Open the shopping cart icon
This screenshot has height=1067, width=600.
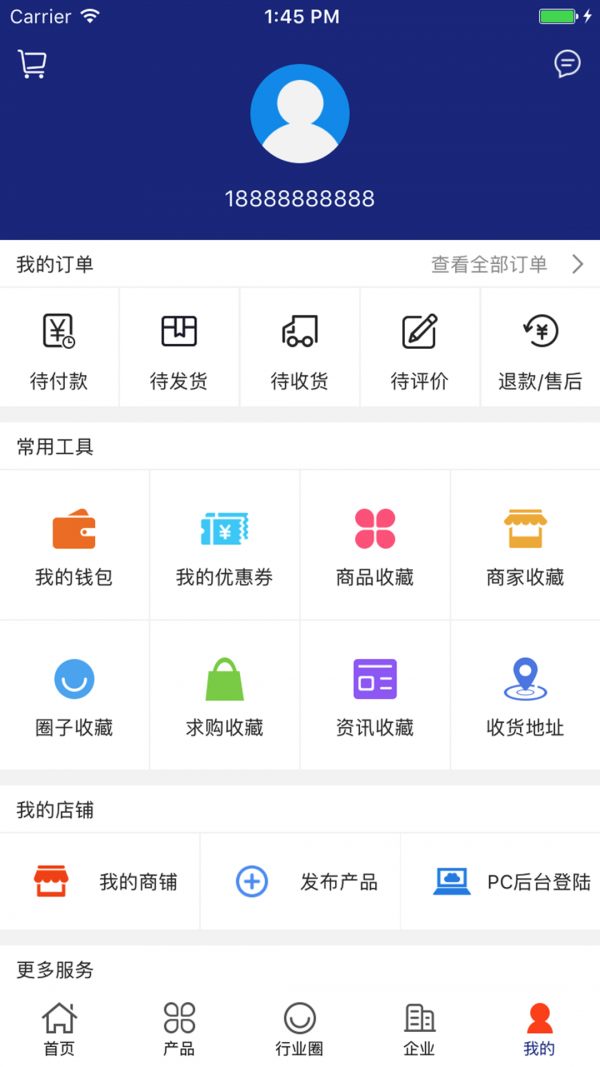pyautogui.click(x=32, y=64)
